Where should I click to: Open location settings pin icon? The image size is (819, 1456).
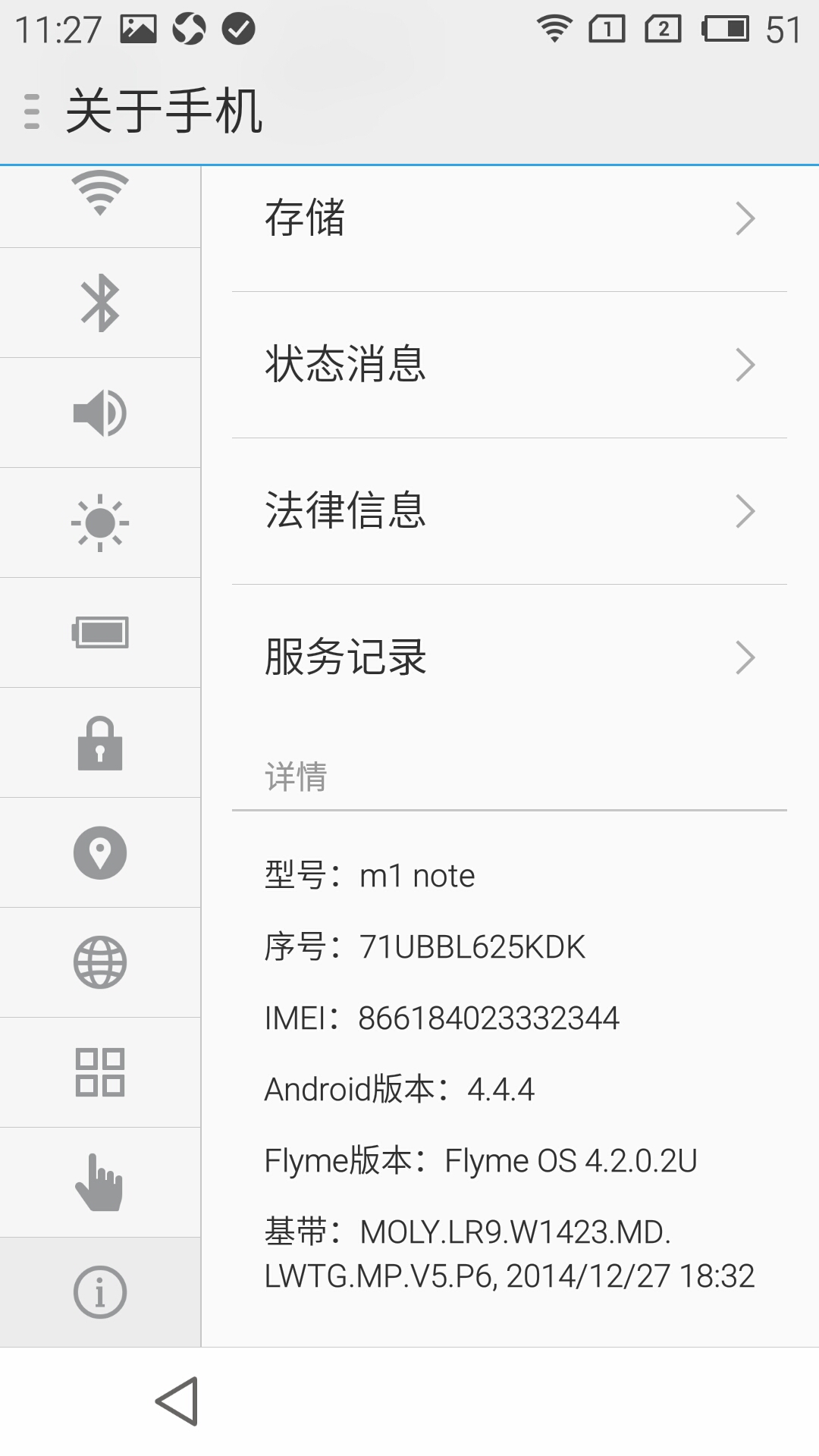tap(100, 852)
